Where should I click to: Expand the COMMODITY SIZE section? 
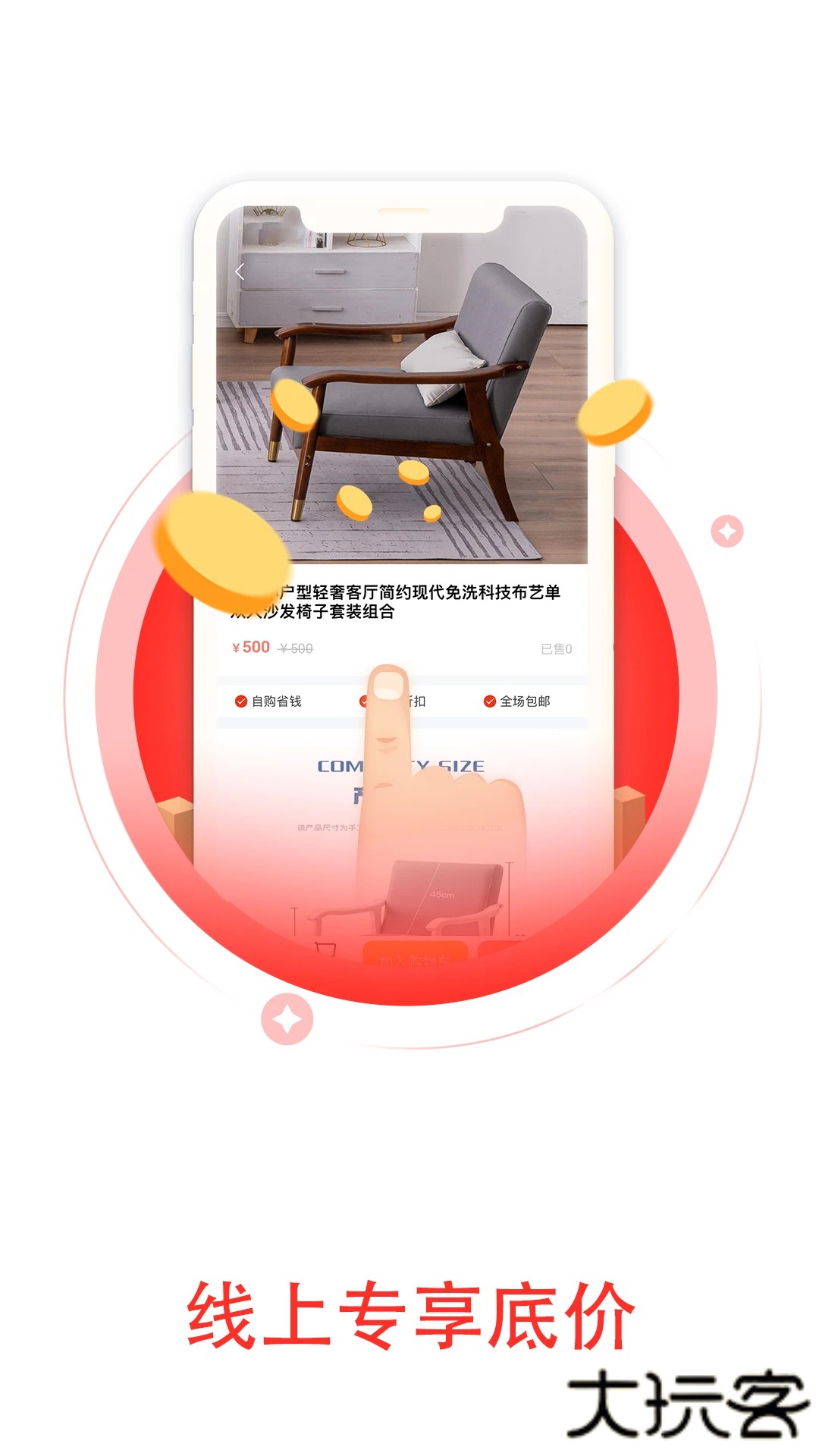(402, 766)
